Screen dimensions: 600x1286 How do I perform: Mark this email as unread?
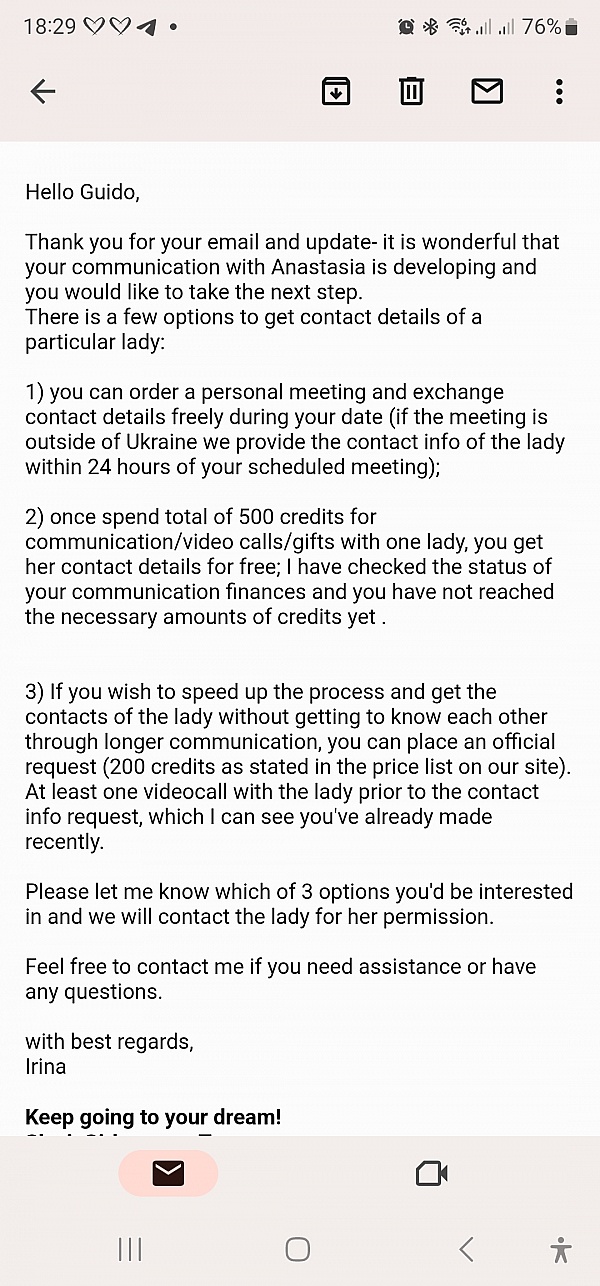point(487,92)
